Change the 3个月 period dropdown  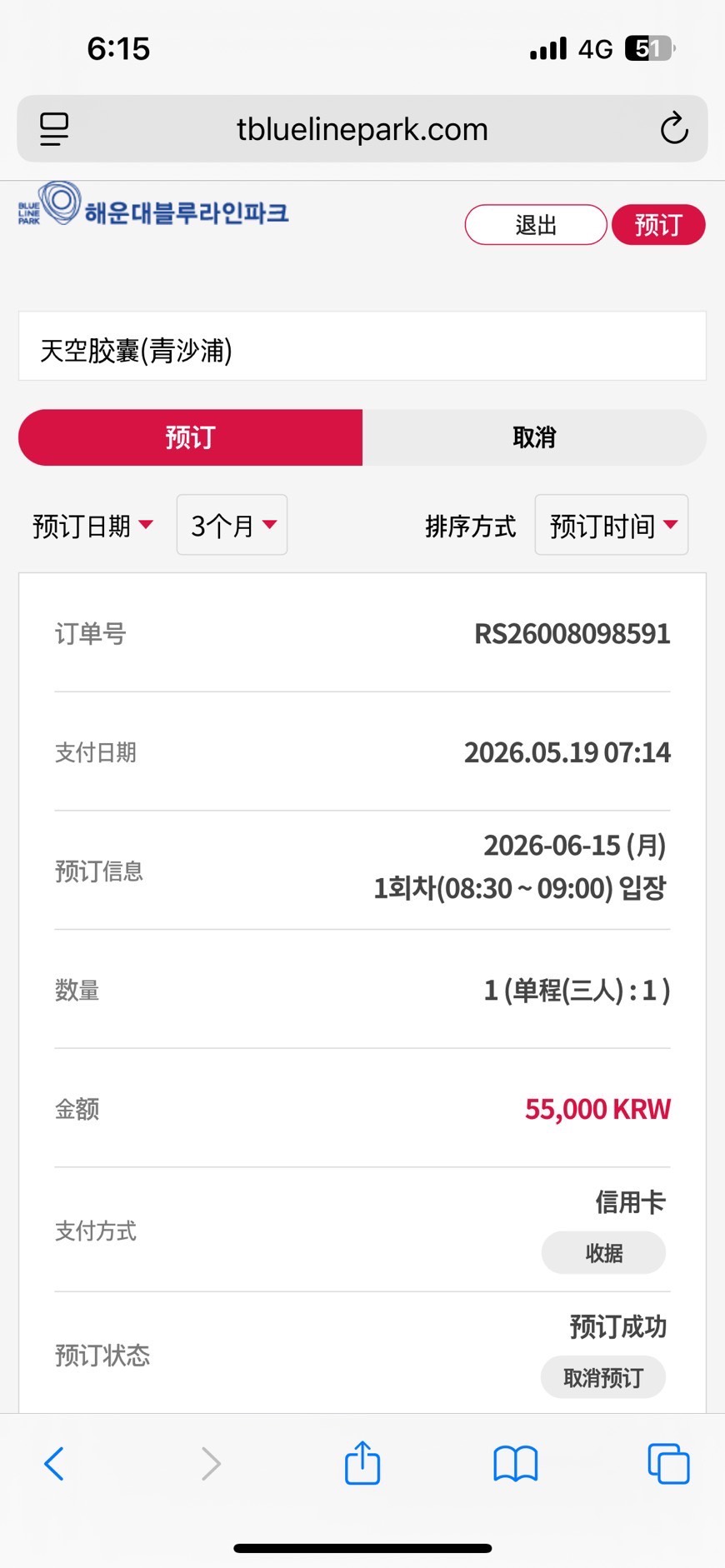[x=232, y=525]
